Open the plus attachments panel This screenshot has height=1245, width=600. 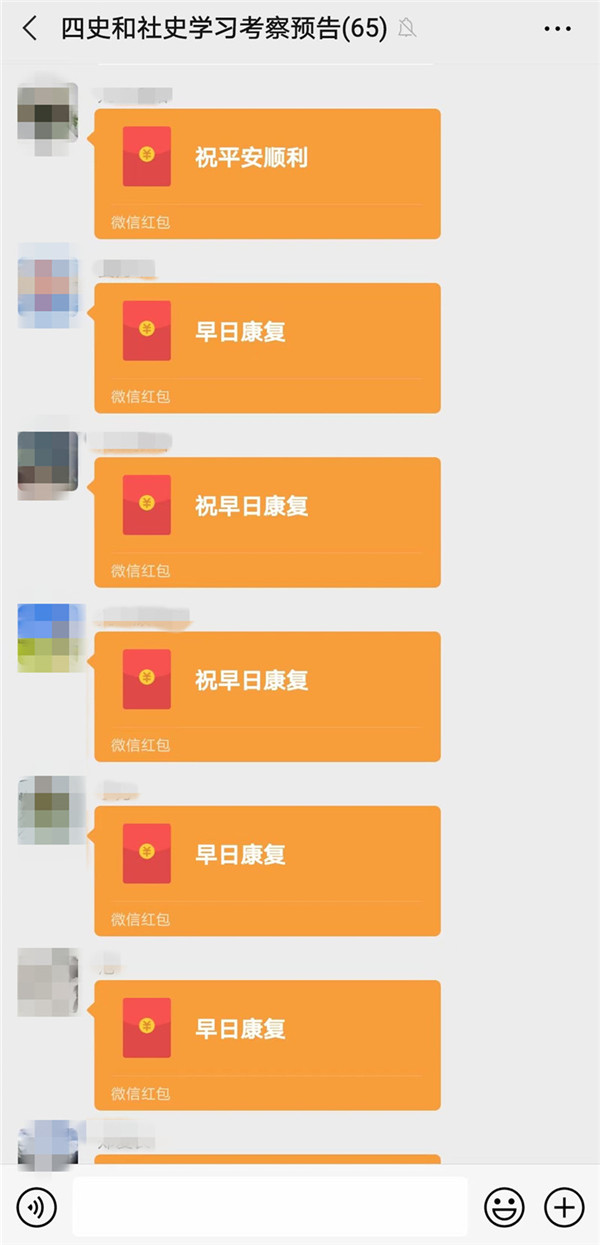[x=563, y=1207]
